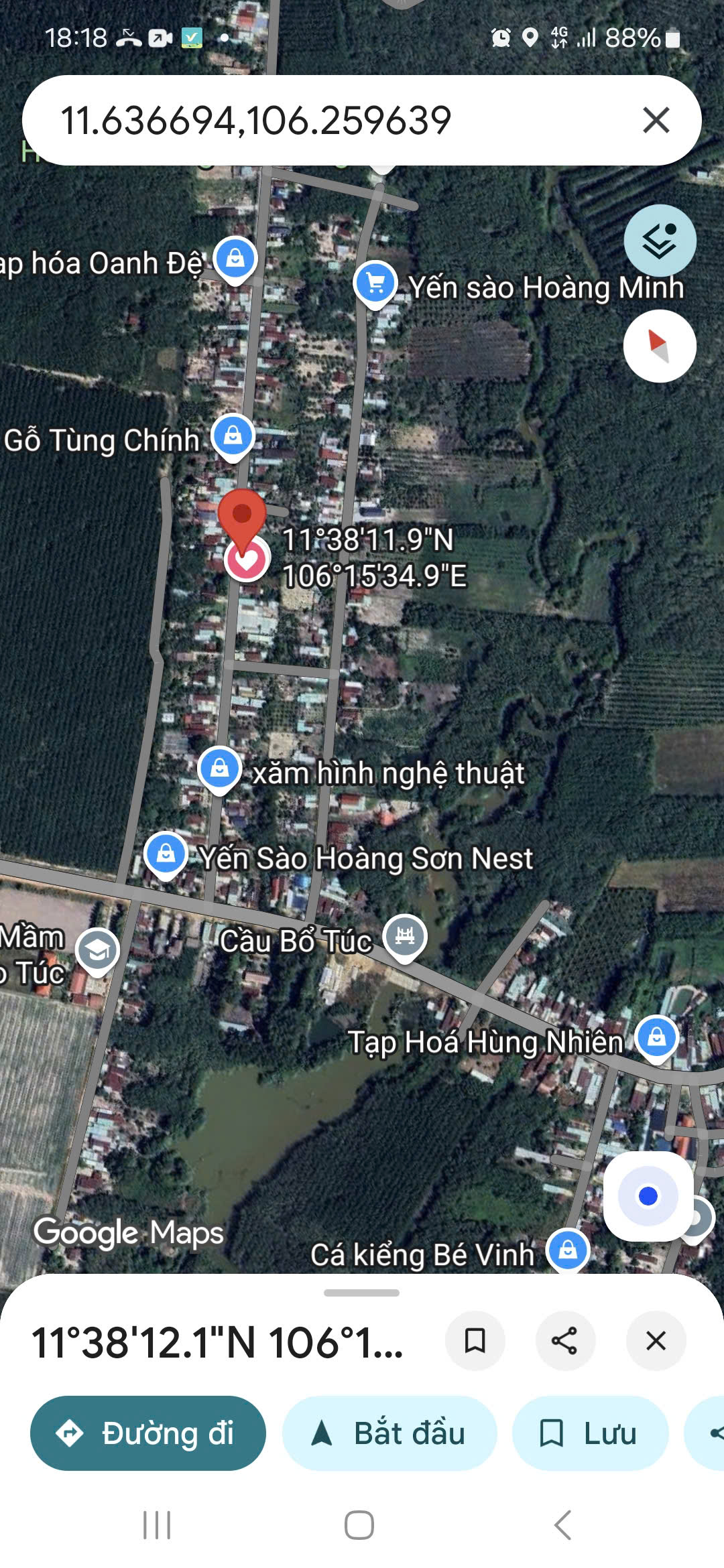The image size is (724, 1568).
Task: Reset map orientation with the compass
Action: [660, 346]
